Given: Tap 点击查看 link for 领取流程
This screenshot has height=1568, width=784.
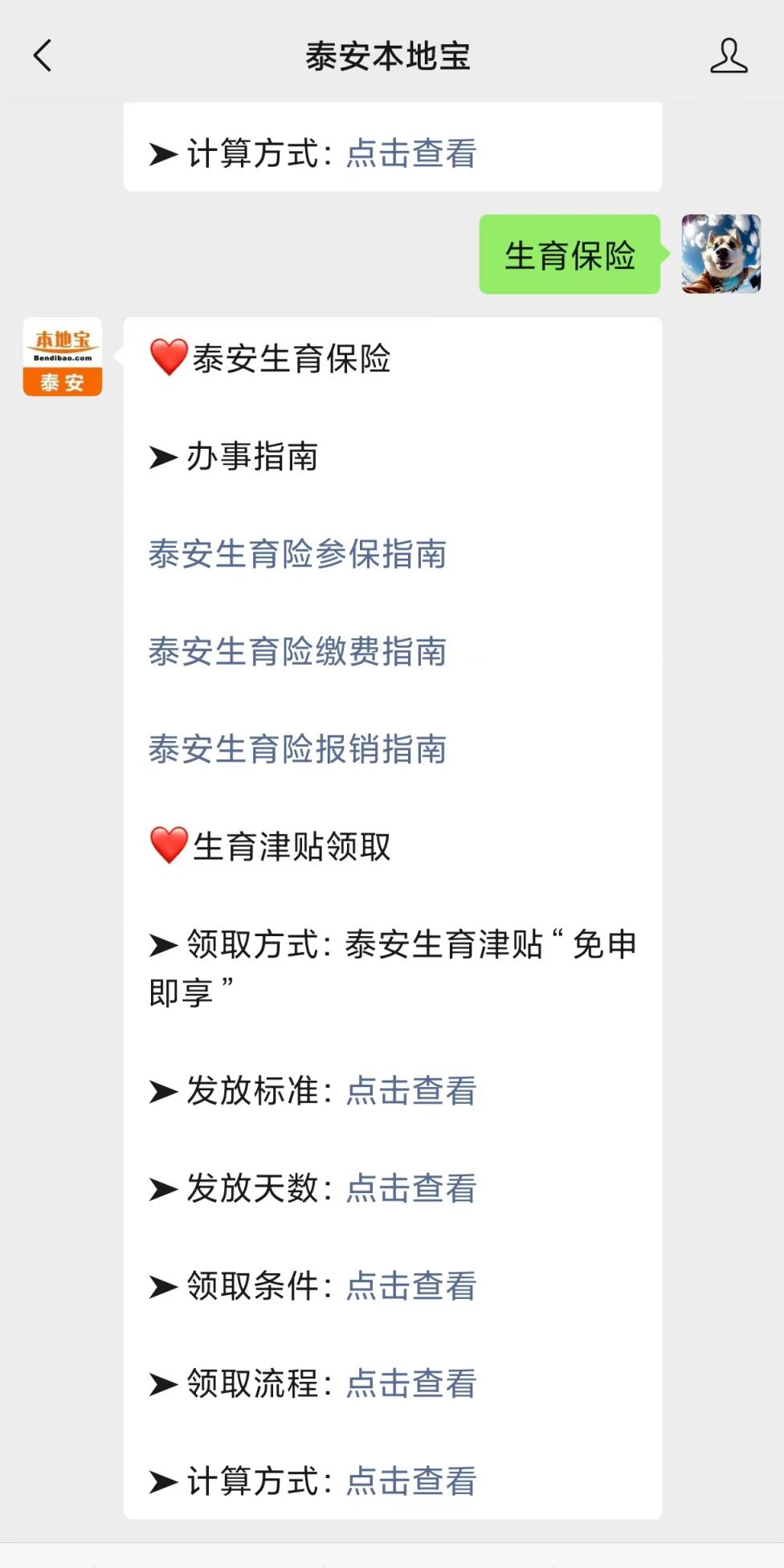Looking at the screenshot, I should pos(411,1383).
